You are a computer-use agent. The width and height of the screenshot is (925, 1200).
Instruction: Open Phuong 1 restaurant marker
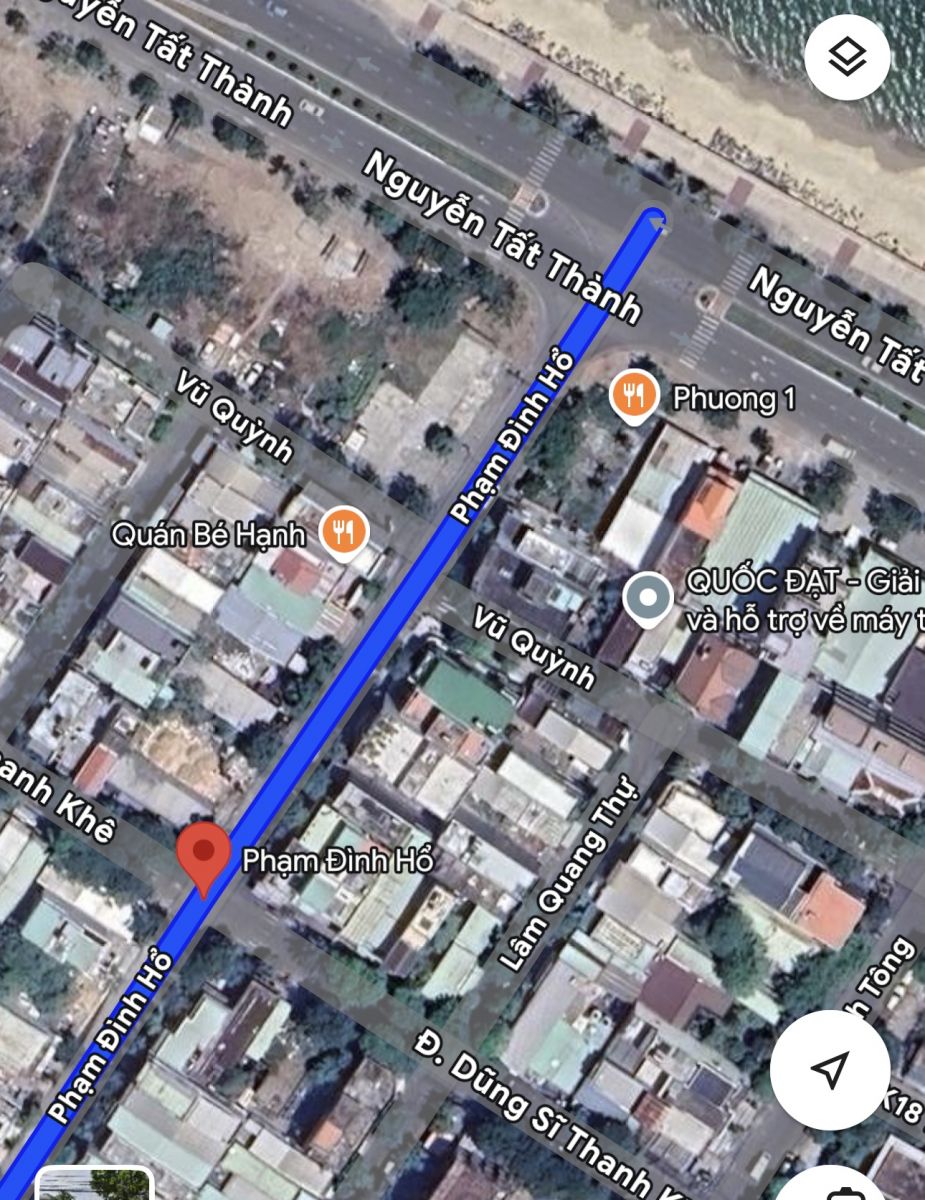(634, 396)
